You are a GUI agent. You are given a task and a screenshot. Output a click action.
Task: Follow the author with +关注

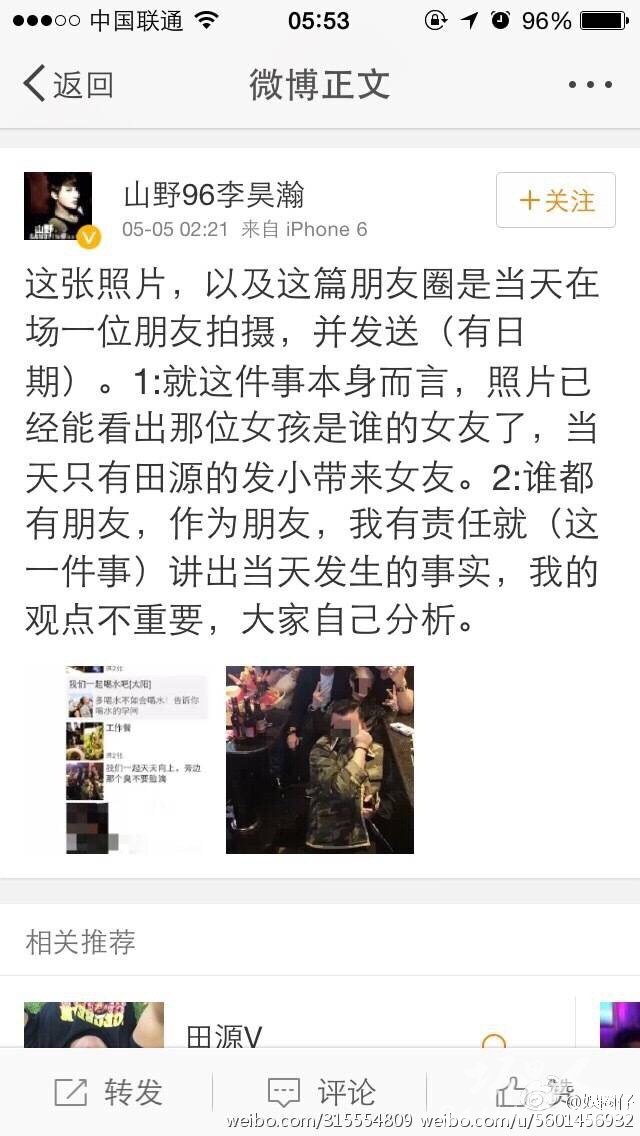click(x=556, y=201)
